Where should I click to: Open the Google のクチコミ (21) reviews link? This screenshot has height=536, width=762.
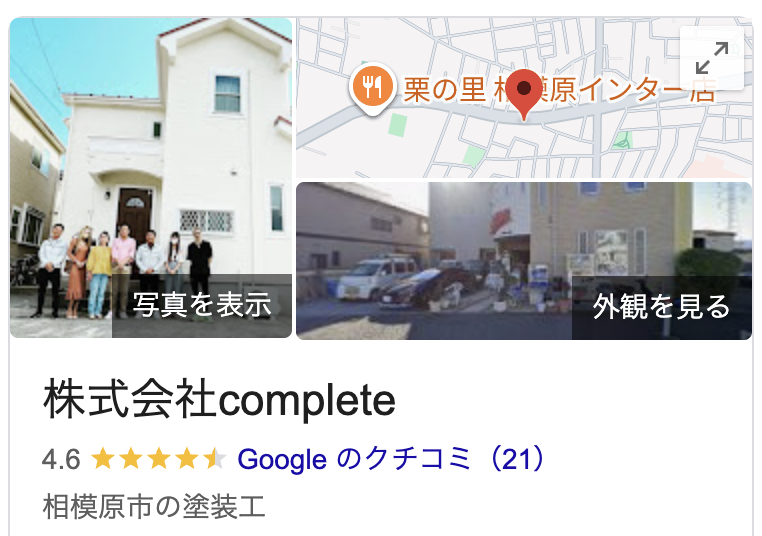pos(392,459)
